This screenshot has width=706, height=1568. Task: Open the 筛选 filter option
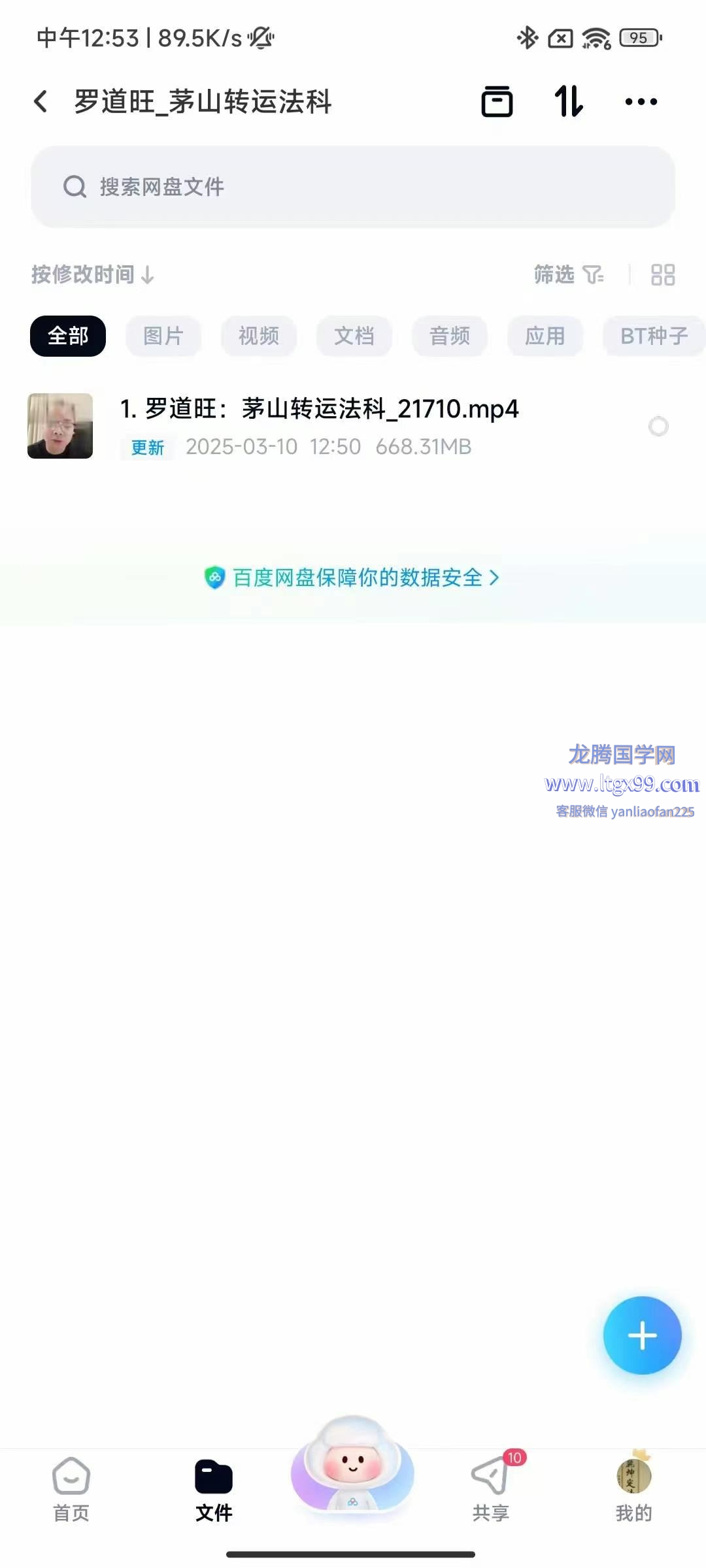(568, 274)
